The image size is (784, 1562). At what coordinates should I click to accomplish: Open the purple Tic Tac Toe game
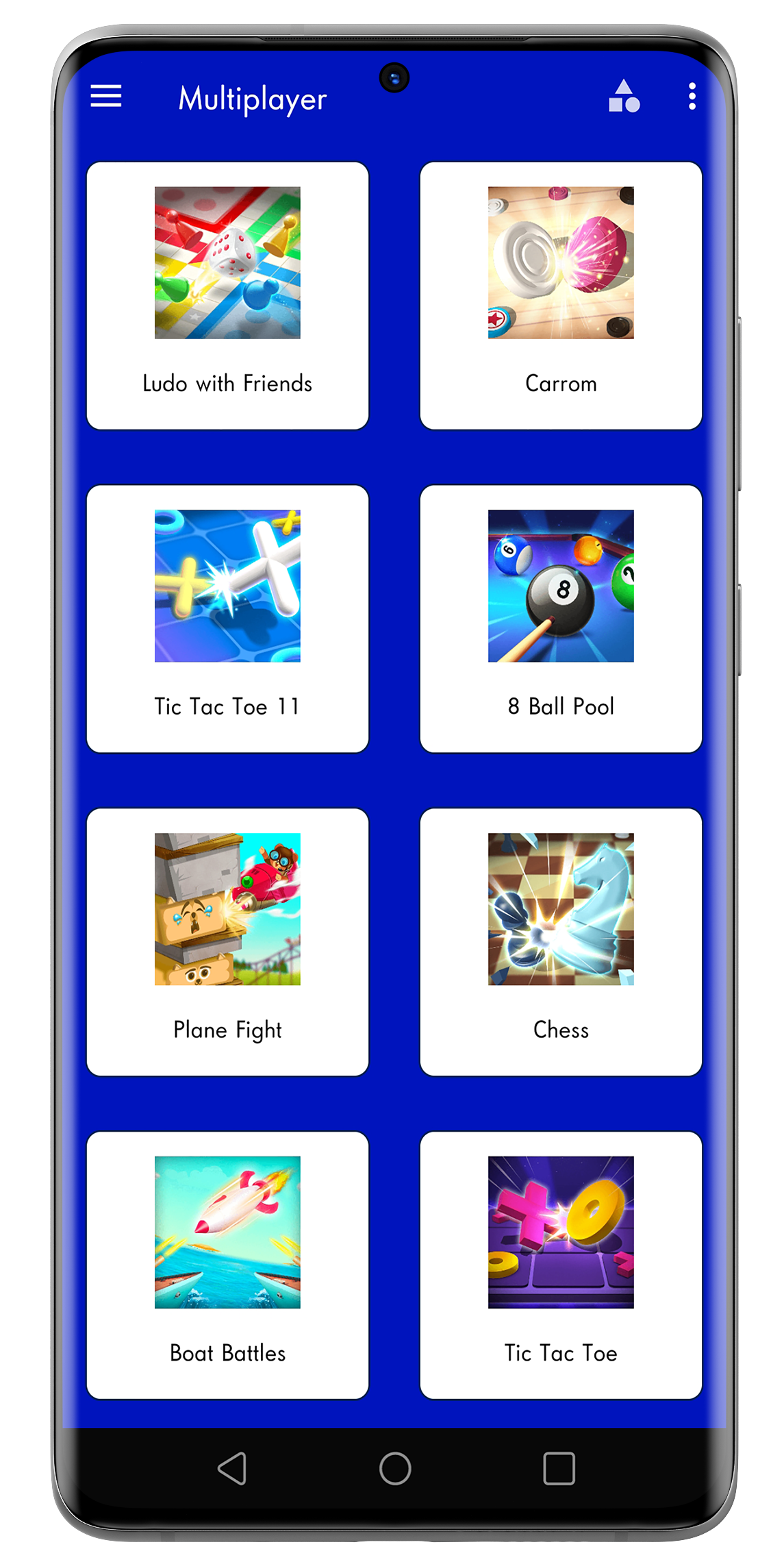pos(561,1265)
